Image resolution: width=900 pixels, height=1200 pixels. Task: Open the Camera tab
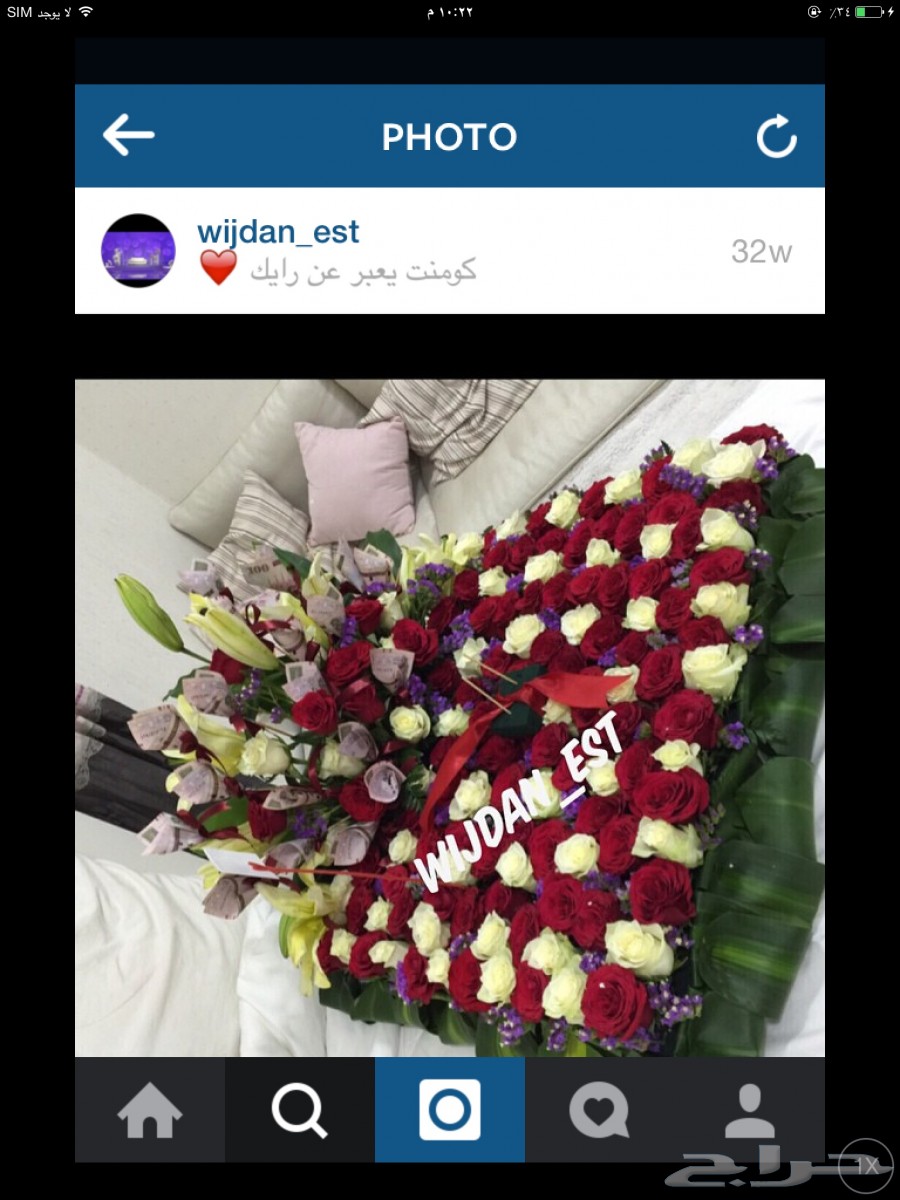pos(450,1110)
